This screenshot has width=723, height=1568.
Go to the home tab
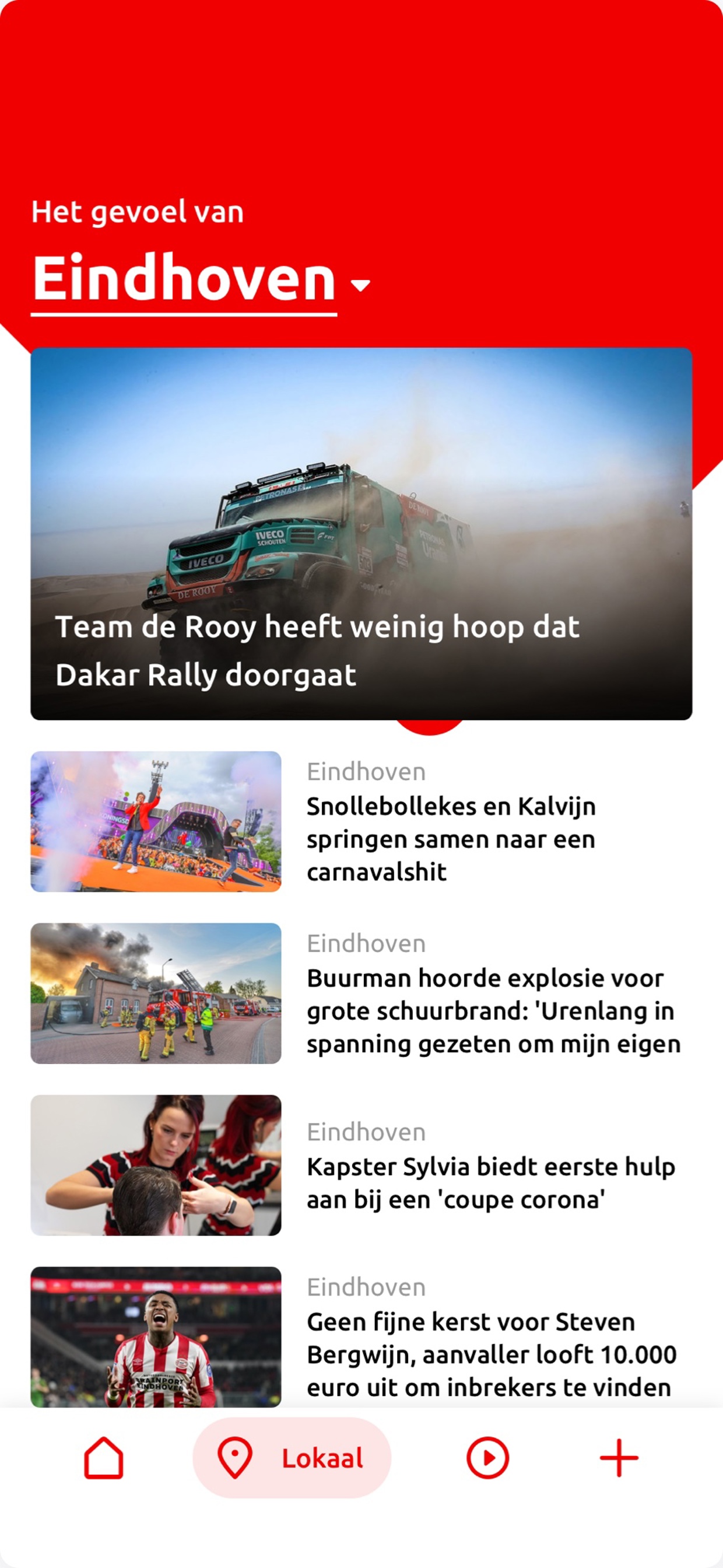[104, 1458]
